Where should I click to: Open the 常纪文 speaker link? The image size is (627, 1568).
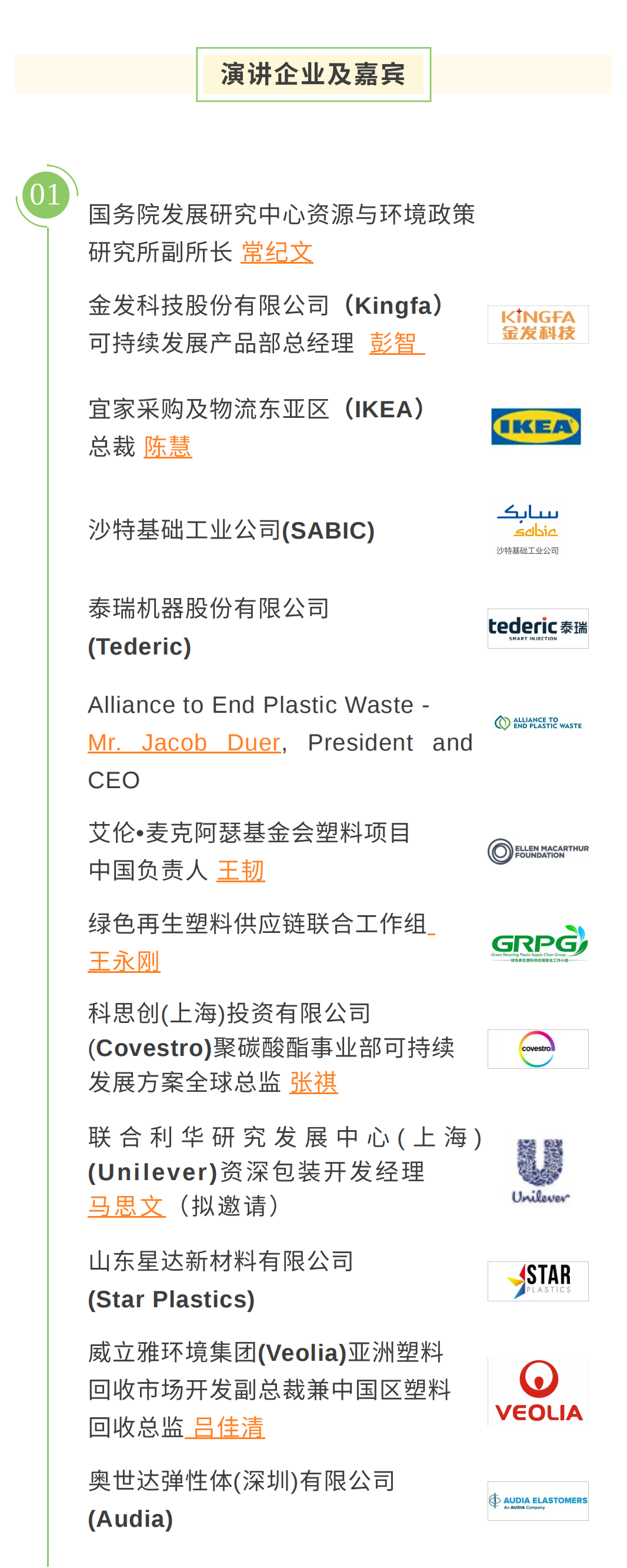tap(276, 252)
